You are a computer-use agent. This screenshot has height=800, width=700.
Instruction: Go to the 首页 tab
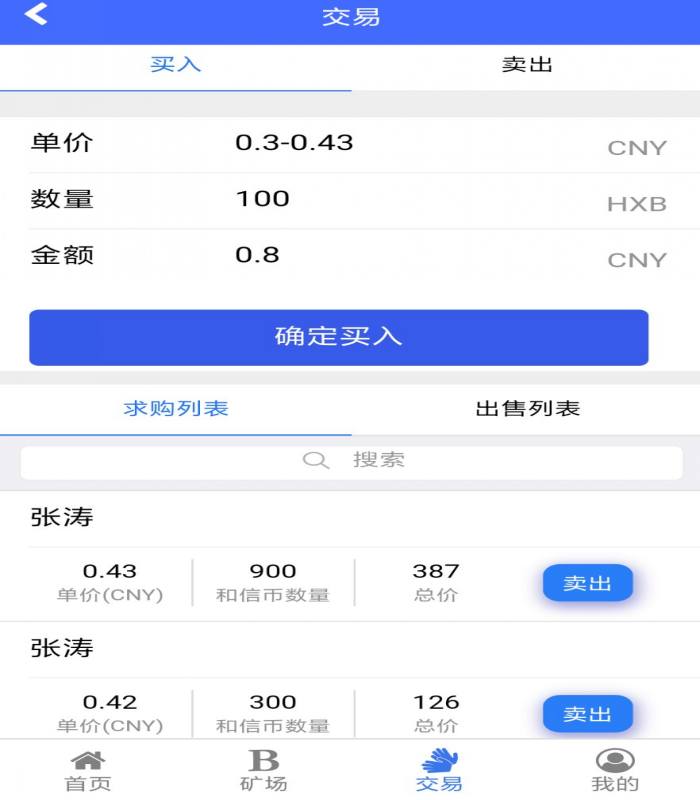(x=88, y=770)
